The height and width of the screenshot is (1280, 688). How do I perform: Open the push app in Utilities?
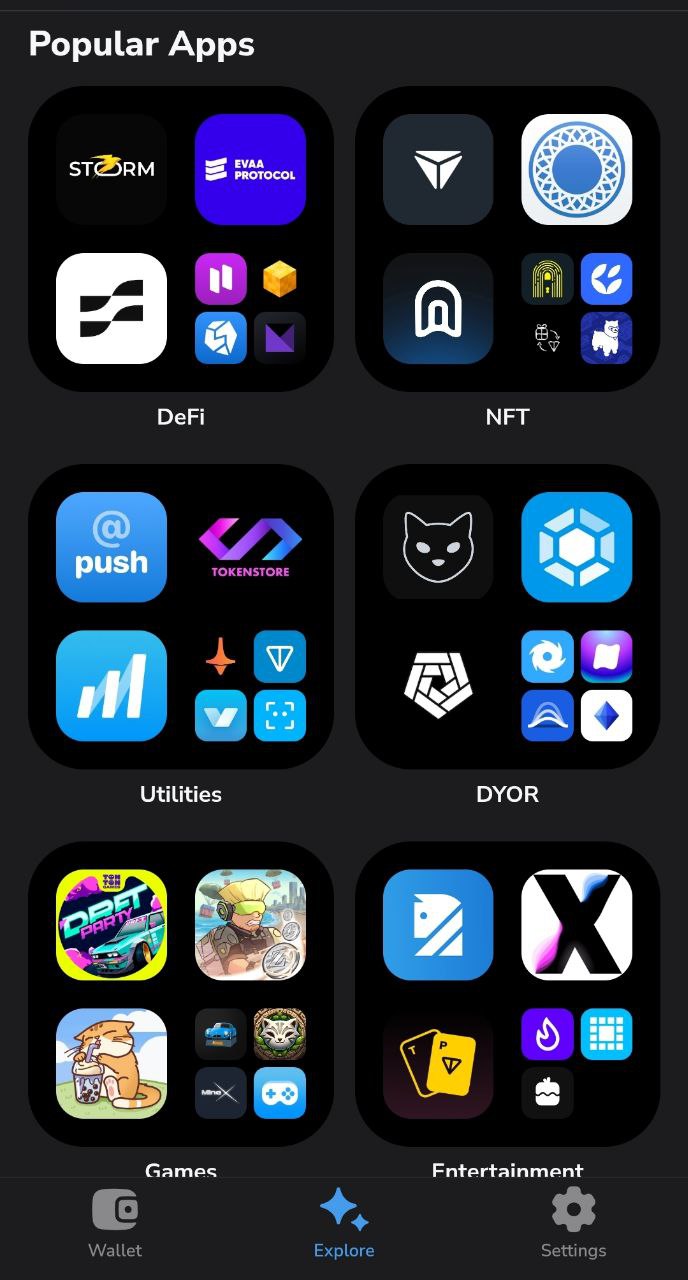(x=111, y=547)
